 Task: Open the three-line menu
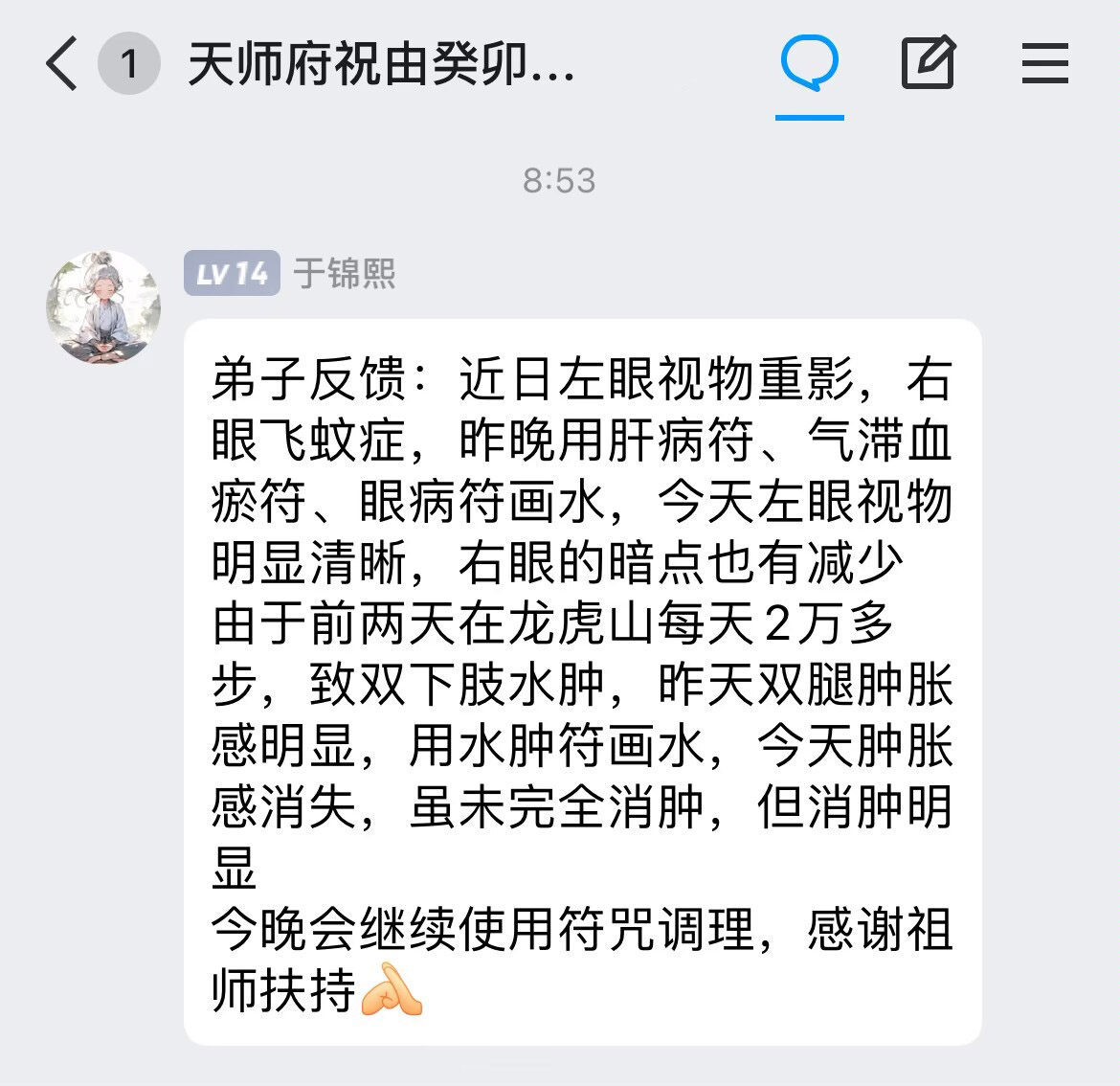[1044, 63]
